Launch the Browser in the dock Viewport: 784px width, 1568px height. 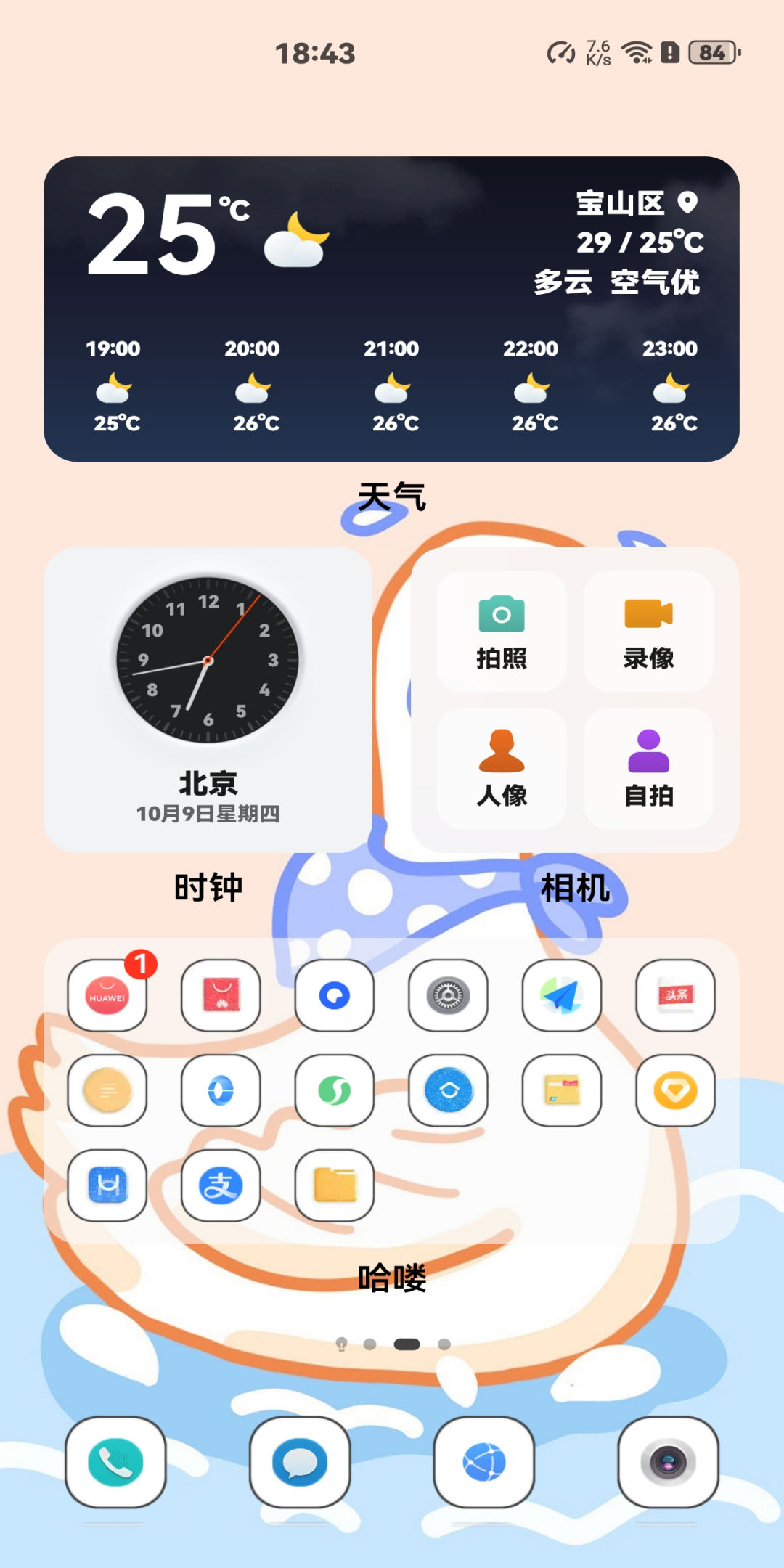pos(484,1462)
